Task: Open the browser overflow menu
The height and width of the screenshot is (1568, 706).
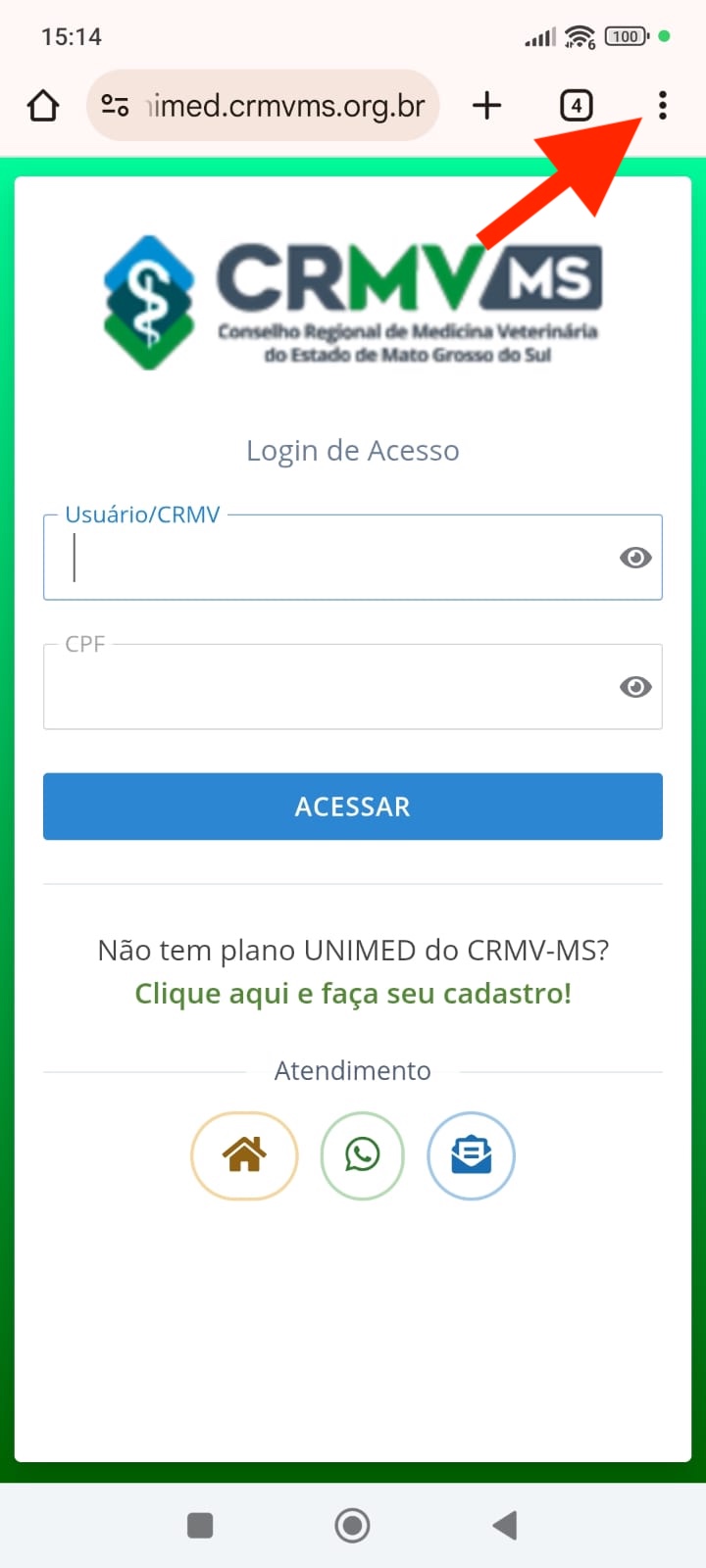Action: [663, 105]
